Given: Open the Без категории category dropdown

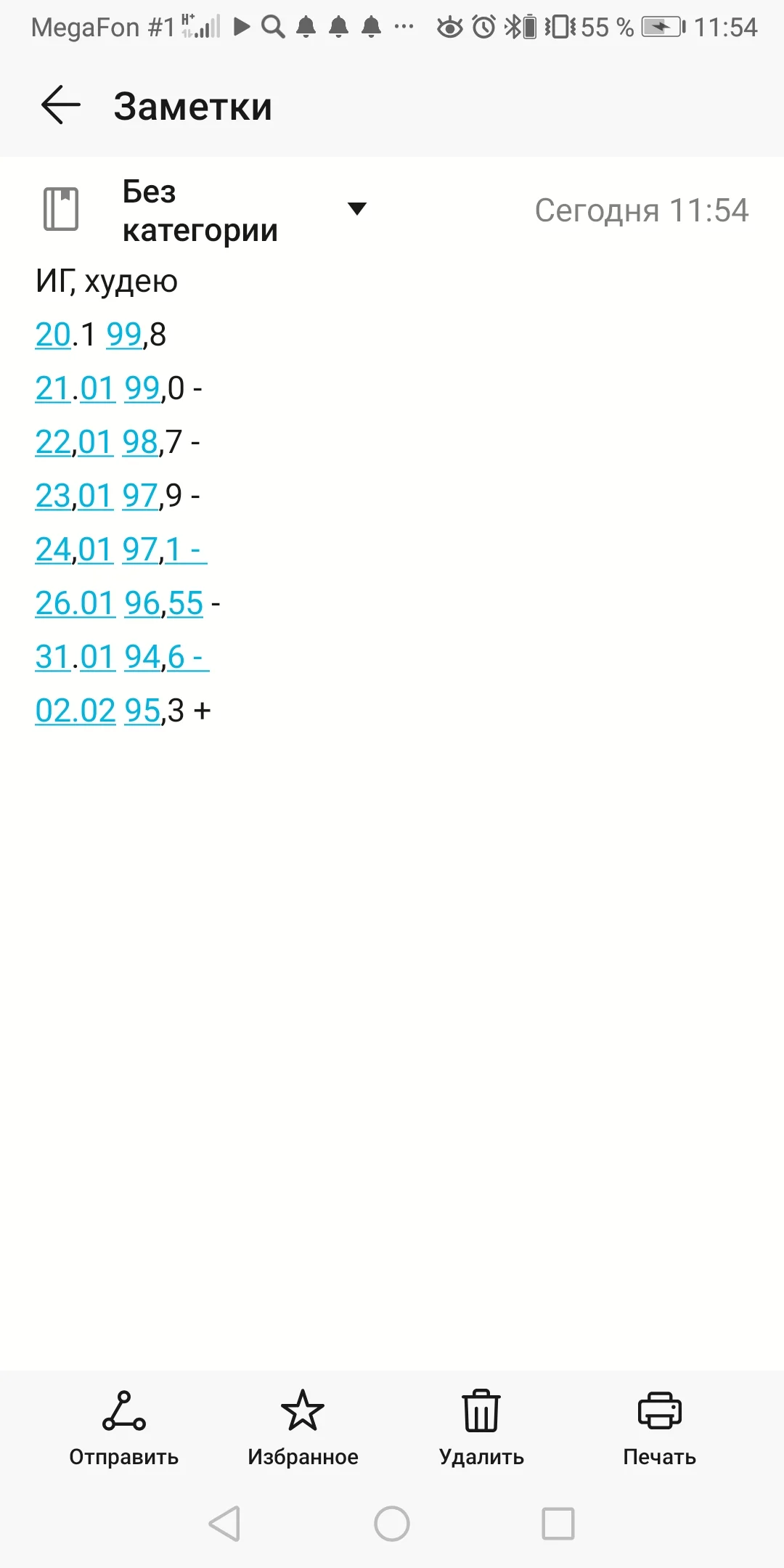Looking at the screenshot, I should pyautogui.click(x=200, y=211).
